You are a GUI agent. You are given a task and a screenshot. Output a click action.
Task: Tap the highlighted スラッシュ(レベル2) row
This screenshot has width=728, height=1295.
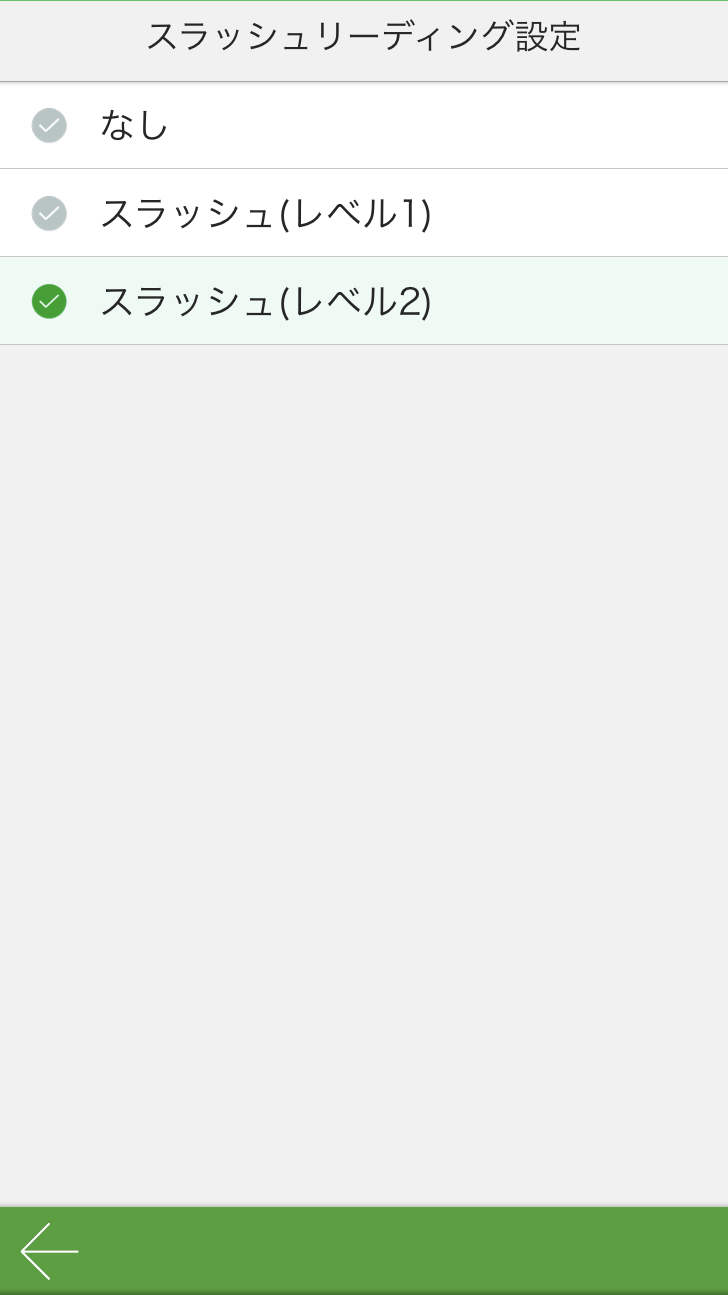[364, 301]
